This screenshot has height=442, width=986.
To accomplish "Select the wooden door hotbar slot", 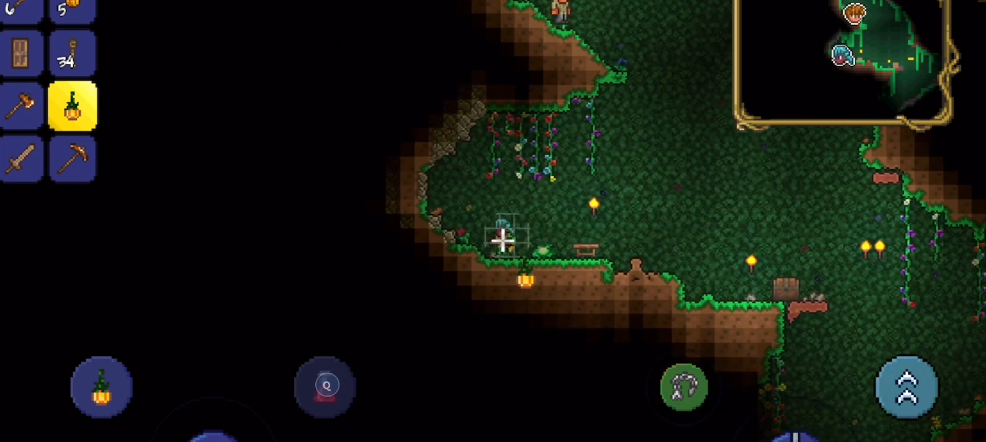I will tap(22, 54).
